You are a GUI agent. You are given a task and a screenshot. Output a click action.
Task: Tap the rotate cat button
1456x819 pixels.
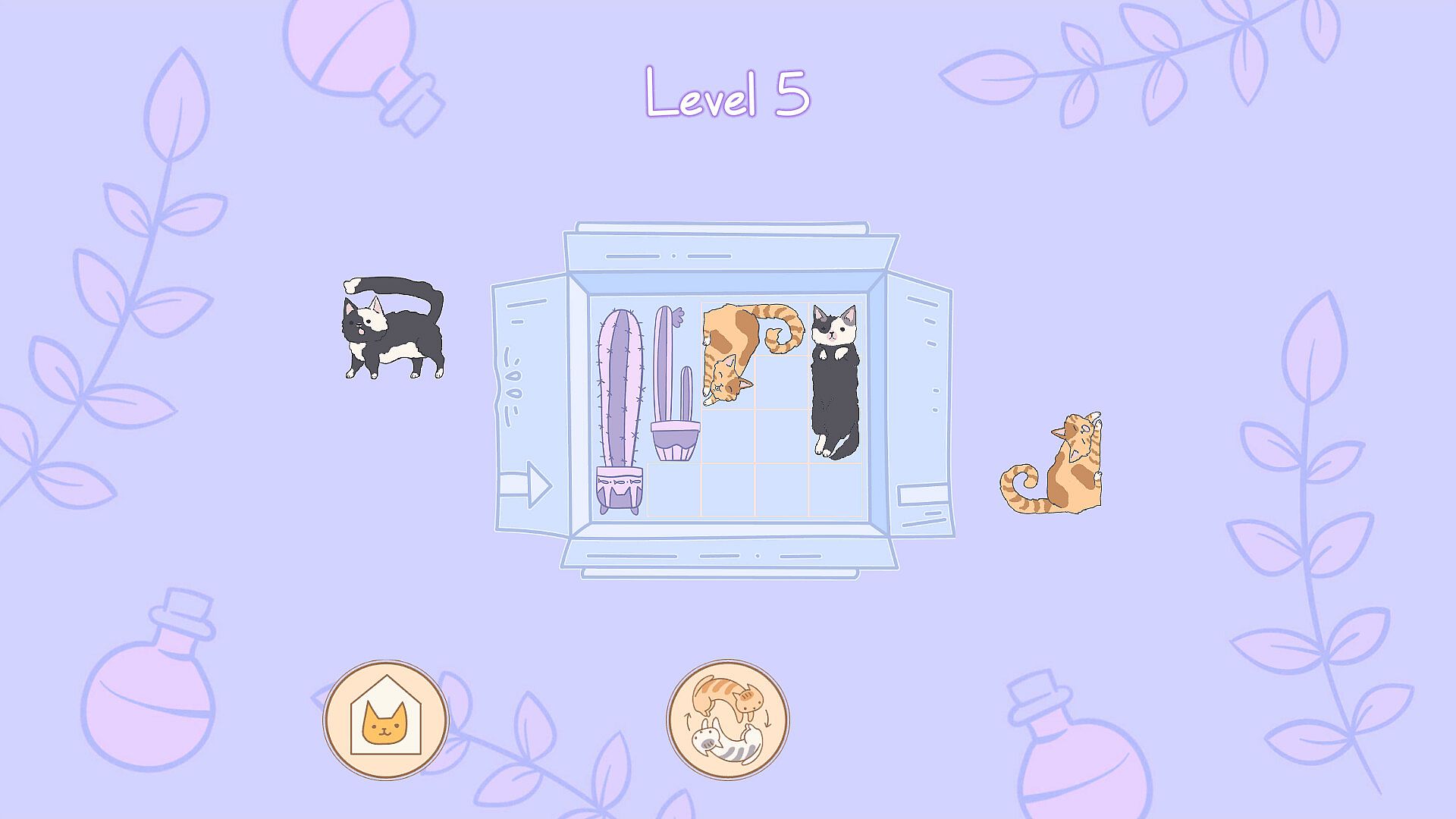coord(727,719)
